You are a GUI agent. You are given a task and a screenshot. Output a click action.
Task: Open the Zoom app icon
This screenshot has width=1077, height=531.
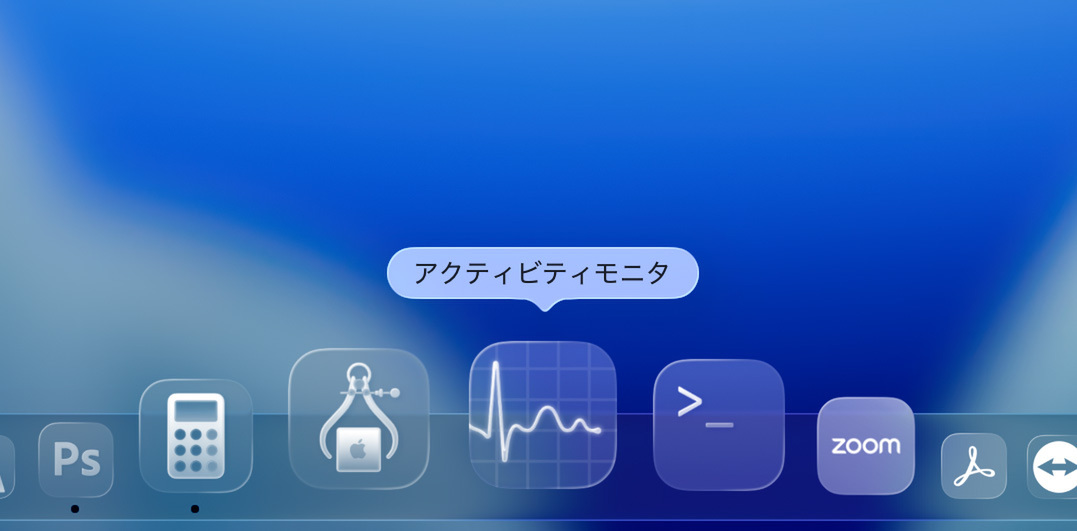click(x=865, y=446)
